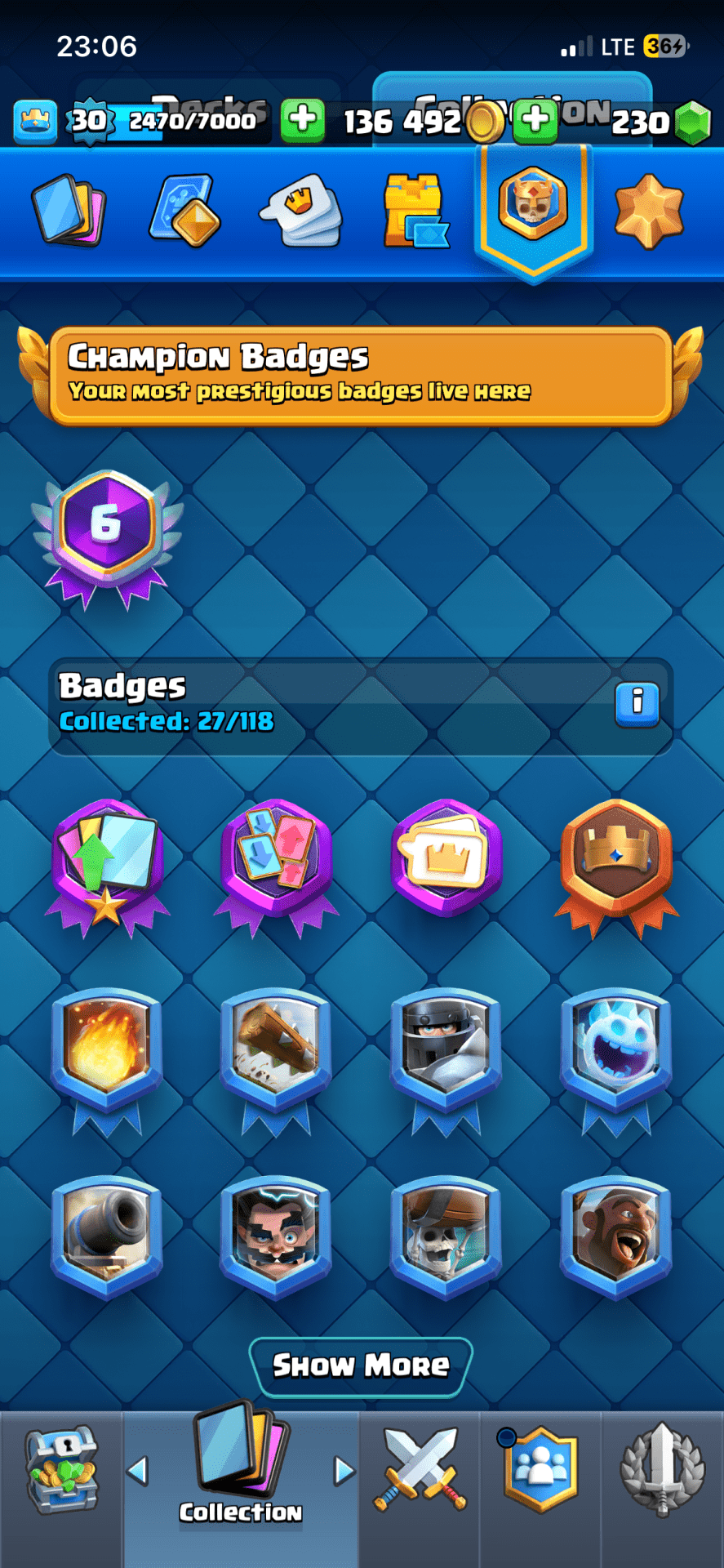724x1568 pixels.
Task: Switch to the magic items tab
Action: pyautogui.click(x=185, y=211)
